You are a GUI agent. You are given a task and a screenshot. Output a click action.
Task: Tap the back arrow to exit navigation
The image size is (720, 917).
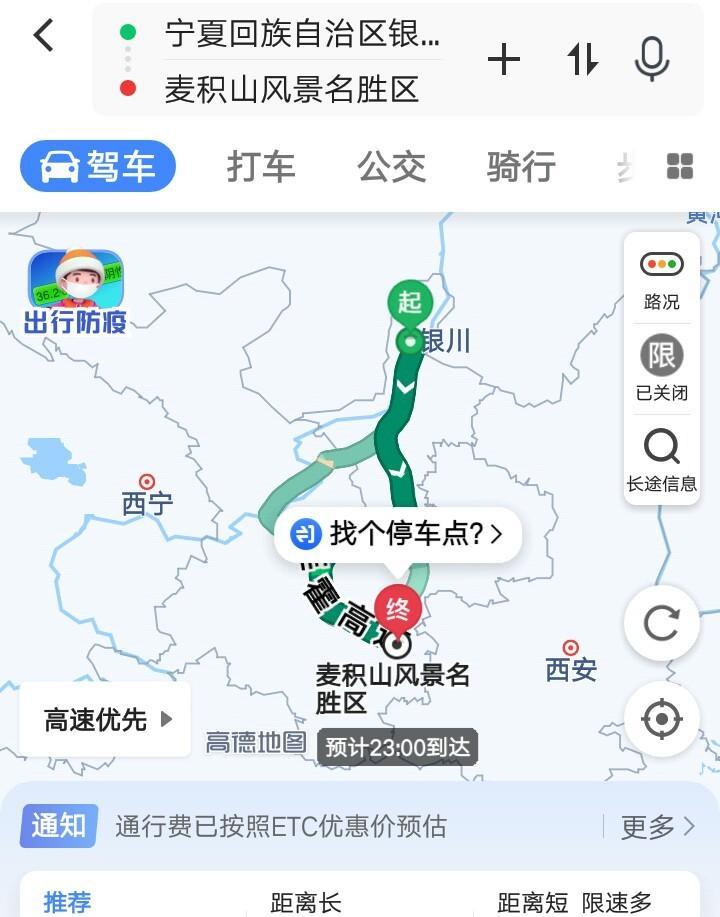pos(40,34)
